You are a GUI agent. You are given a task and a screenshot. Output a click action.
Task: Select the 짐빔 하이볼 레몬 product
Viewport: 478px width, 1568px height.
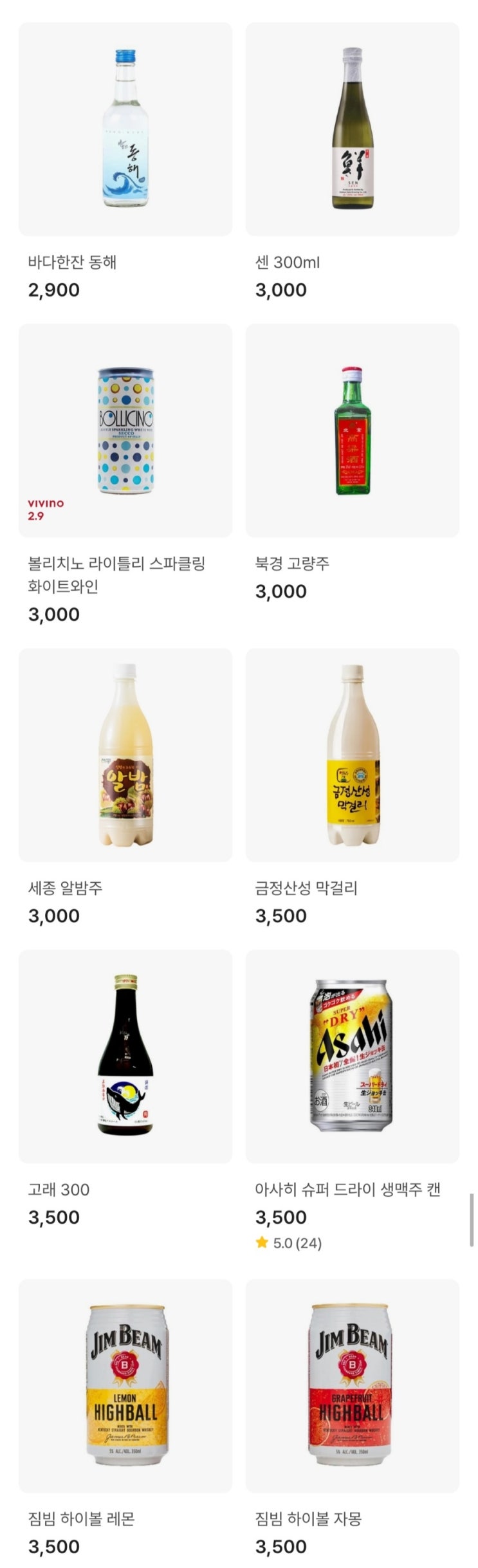125,1385
